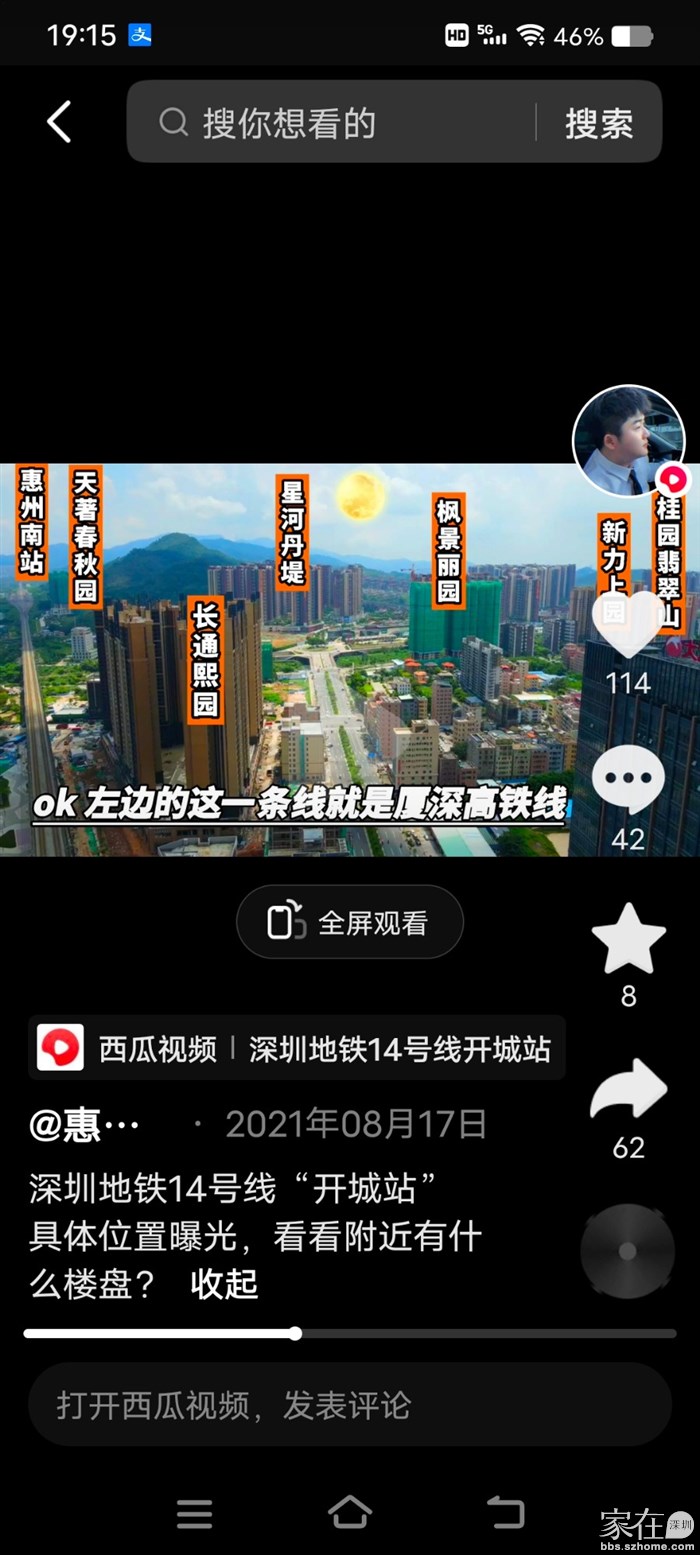Open the uploader's profile avatar

coord(628,441)
